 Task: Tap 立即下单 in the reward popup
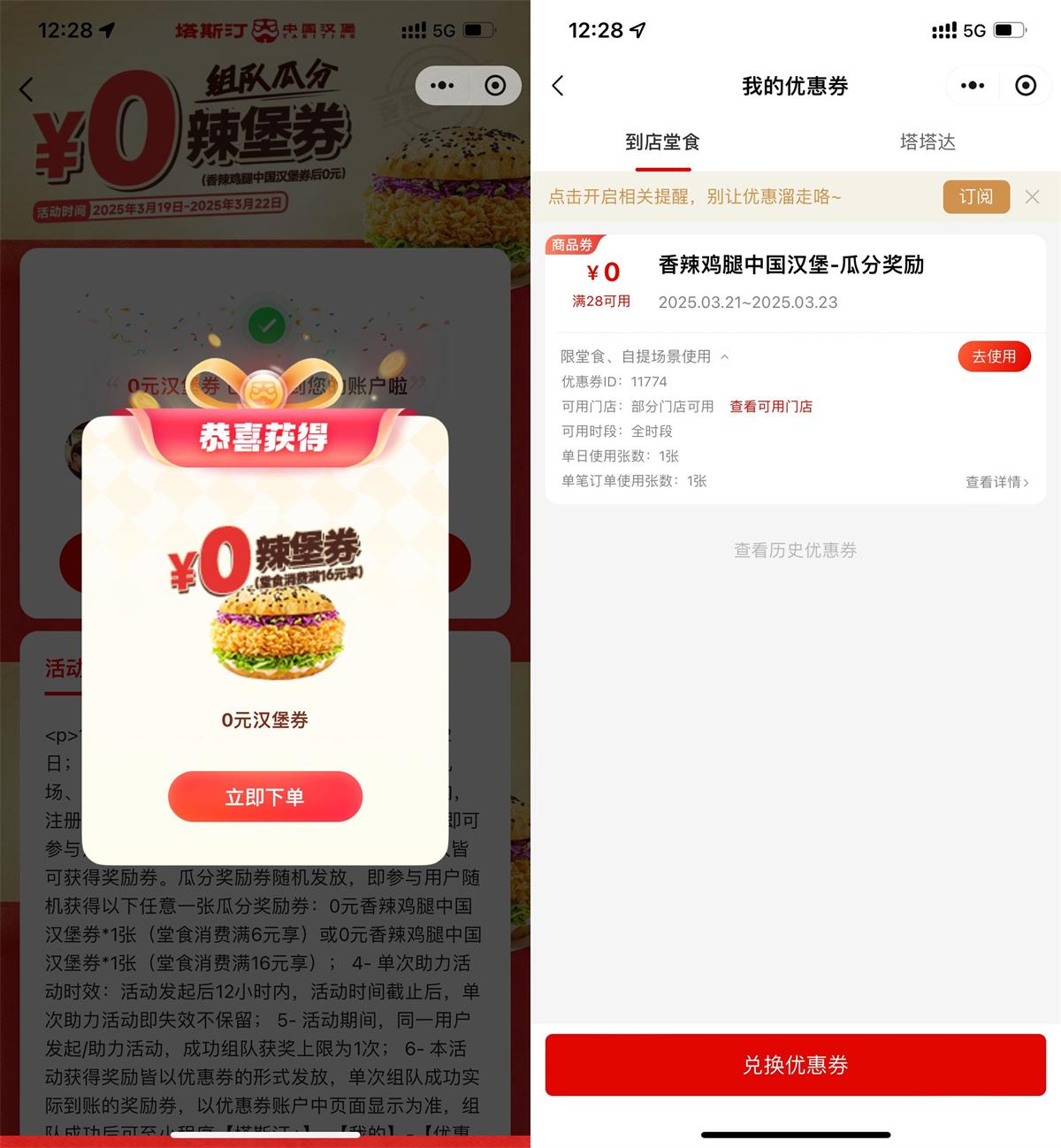coord(265,797)
